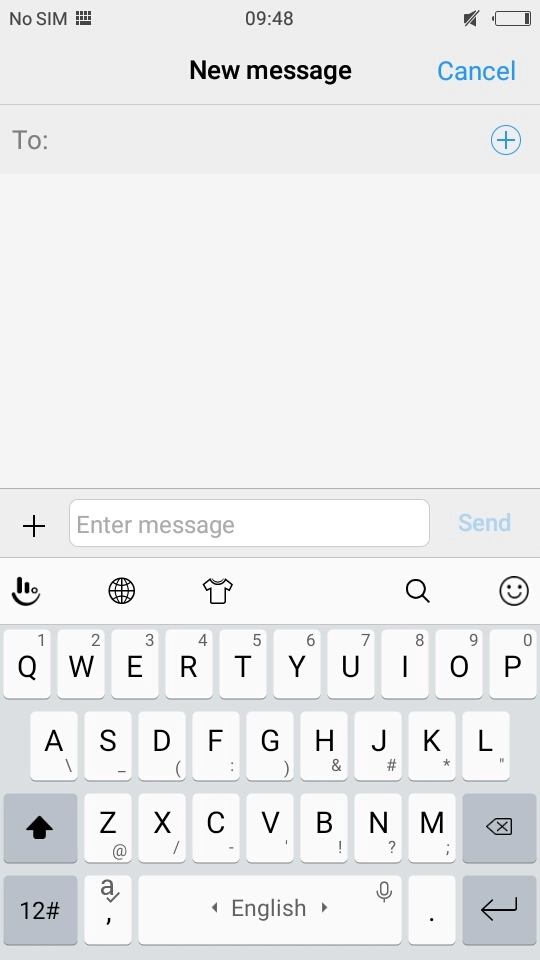540x960 pixels.
Task: Open the TouchPal logo menu on keyboard
Action: [26, 591]
